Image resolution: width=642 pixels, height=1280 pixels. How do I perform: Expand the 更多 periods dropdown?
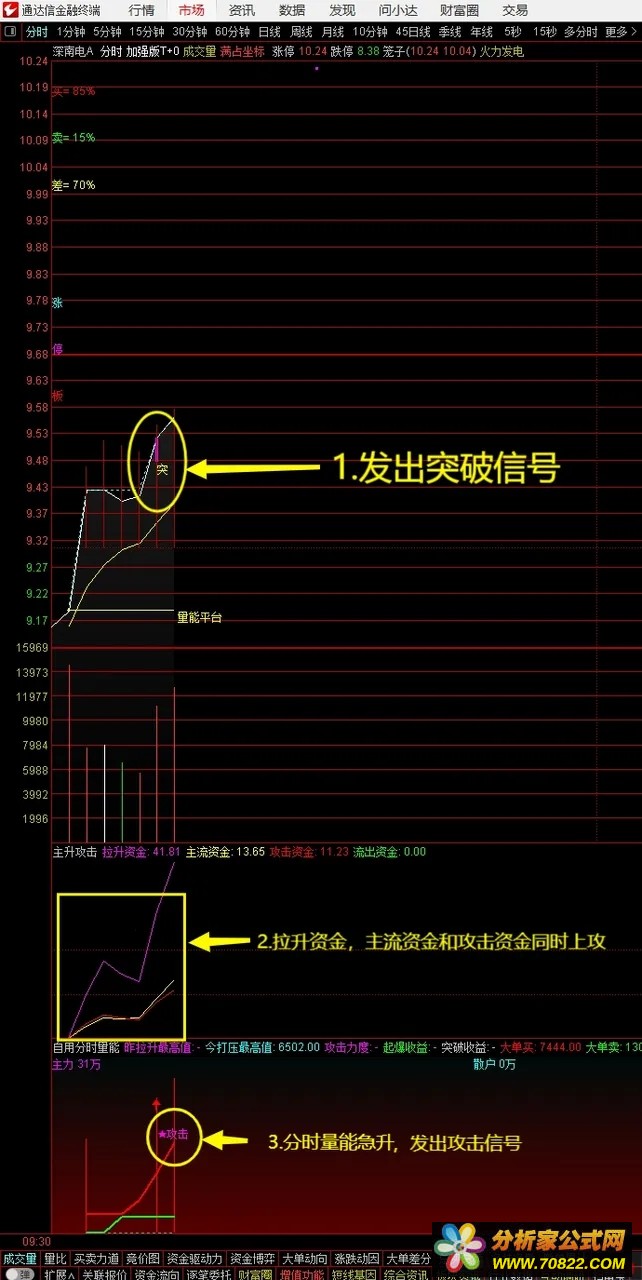(616, 32)
